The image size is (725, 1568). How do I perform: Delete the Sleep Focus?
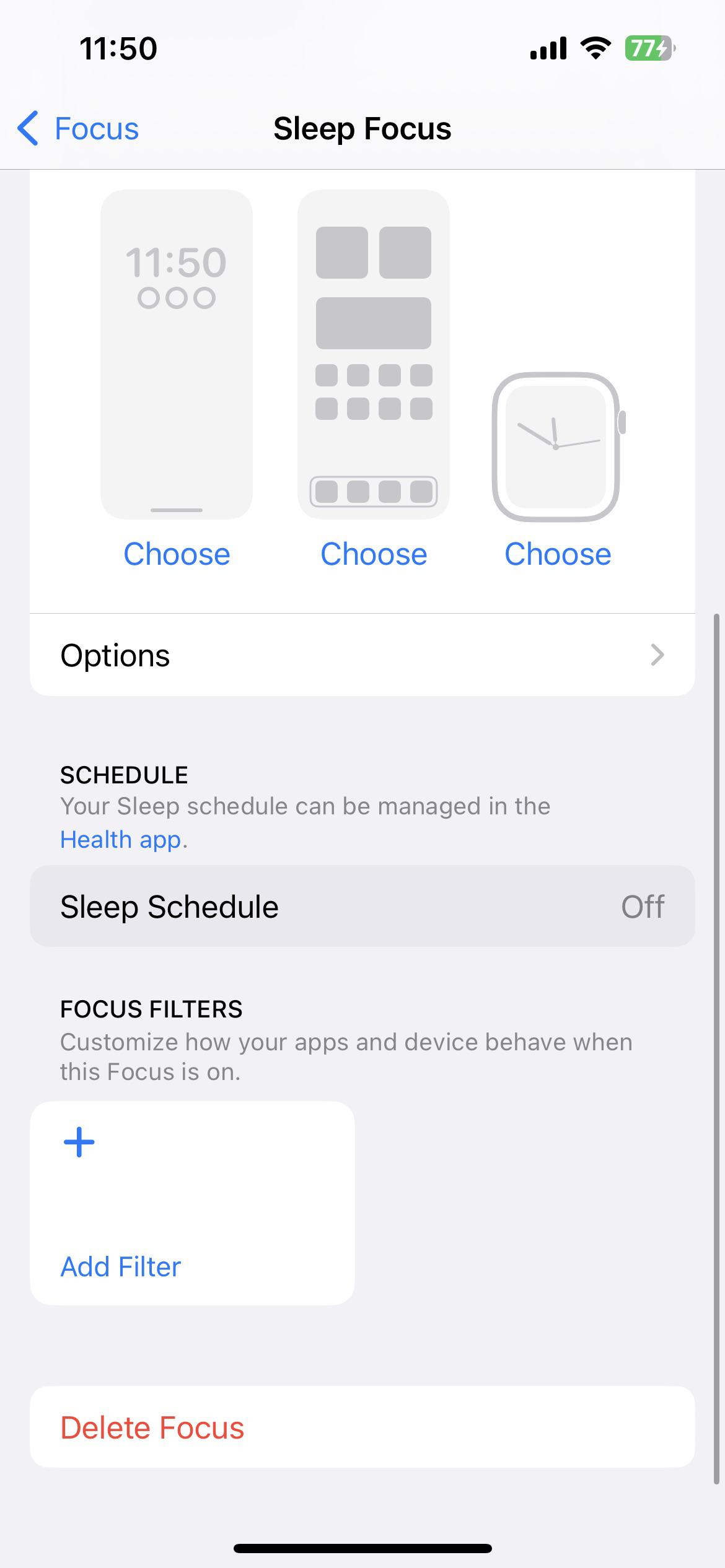pos(152,1428)
